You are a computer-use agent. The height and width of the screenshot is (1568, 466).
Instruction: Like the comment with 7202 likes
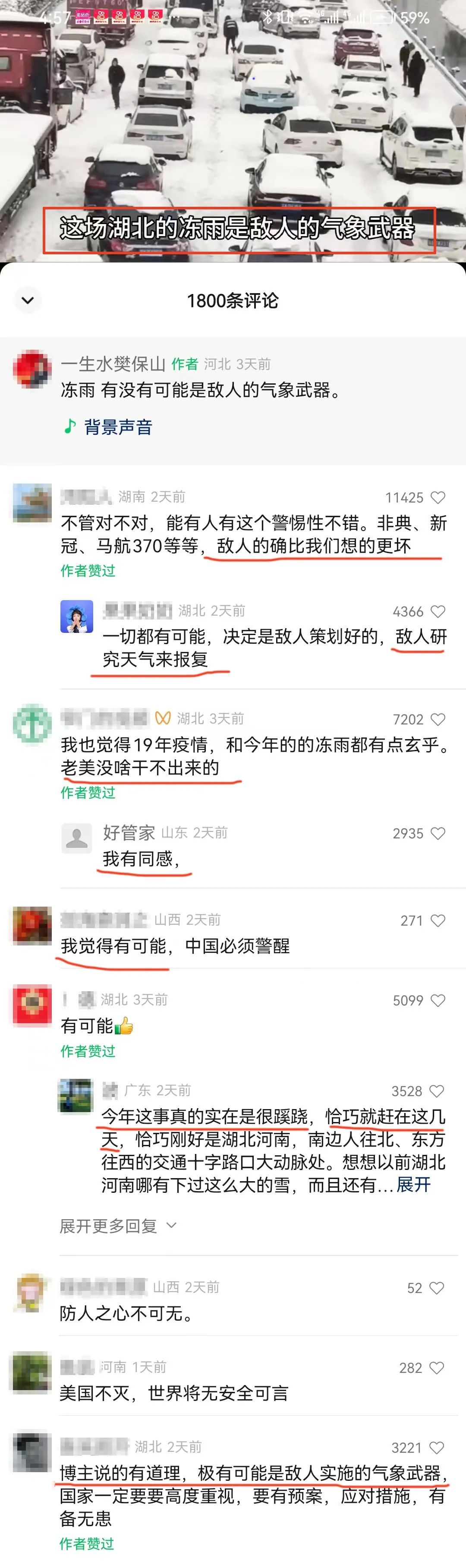[438, 719]
